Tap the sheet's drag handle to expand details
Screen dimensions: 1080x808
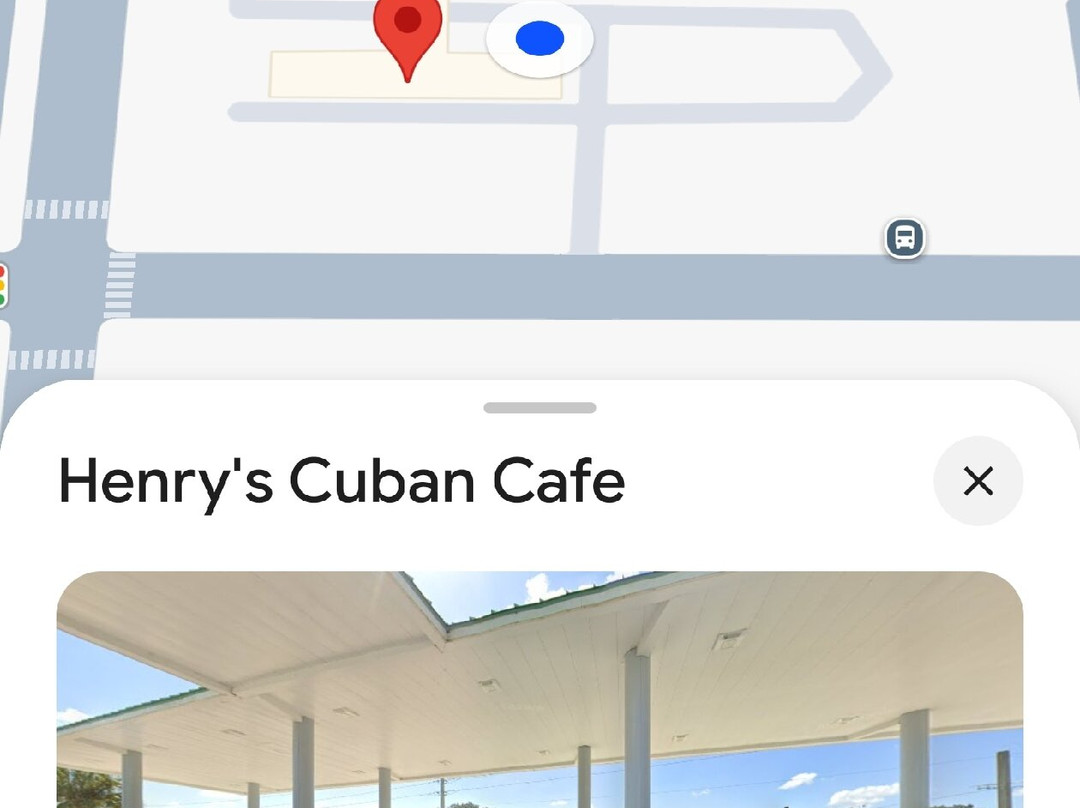point(540,408)
